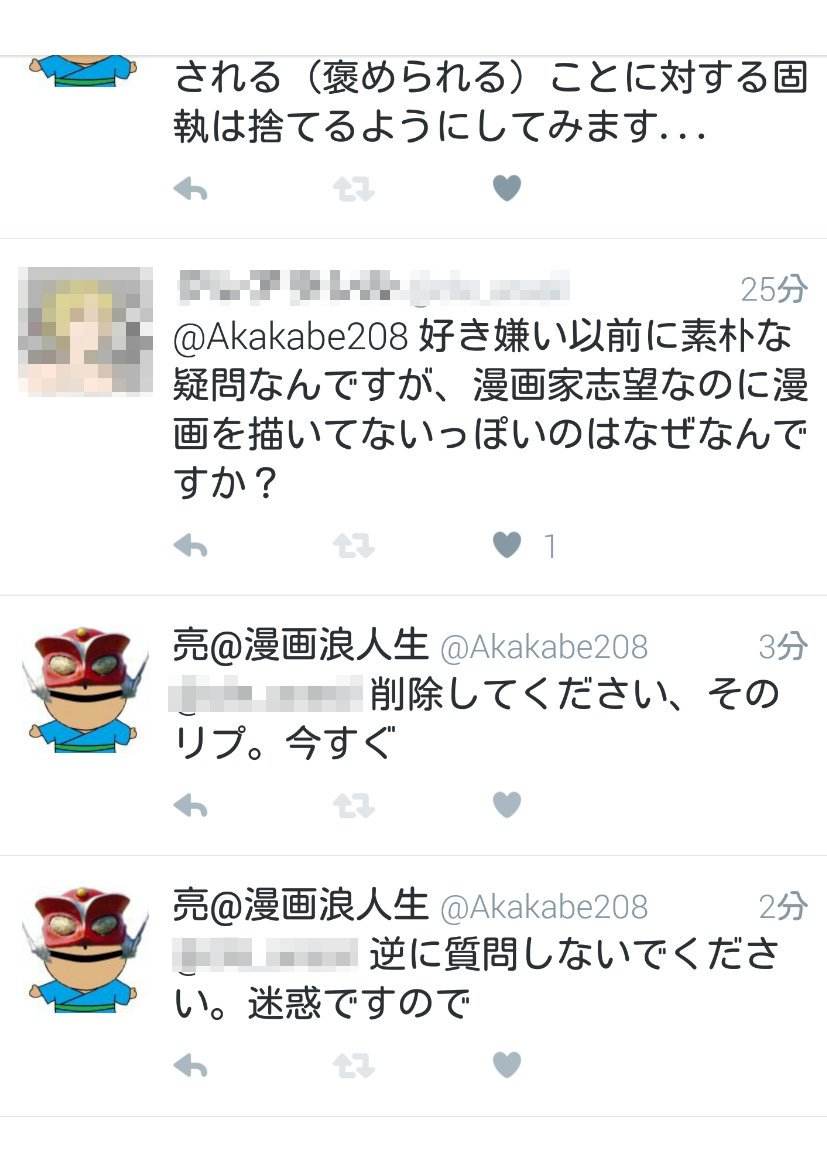
Task: Reply to the tweet 削除してください、そのリプ
Action: 190,804
